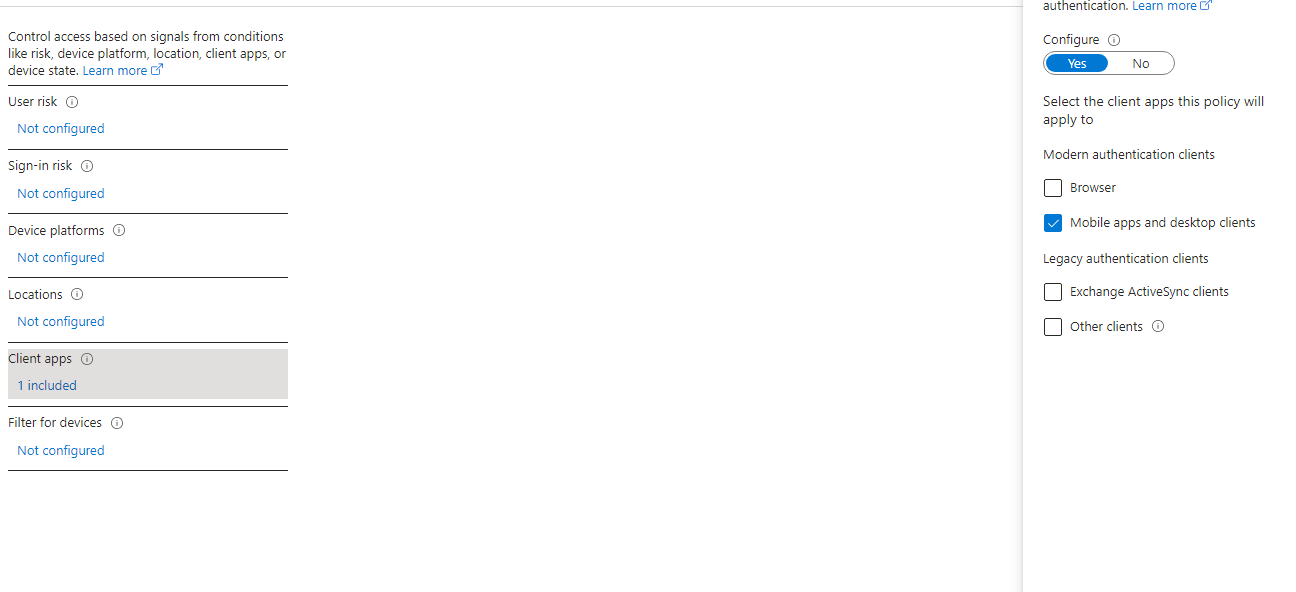Viewport: 1296px width, 592px height.
Task: Show info icon for User risk
Action: click(72, 102)
